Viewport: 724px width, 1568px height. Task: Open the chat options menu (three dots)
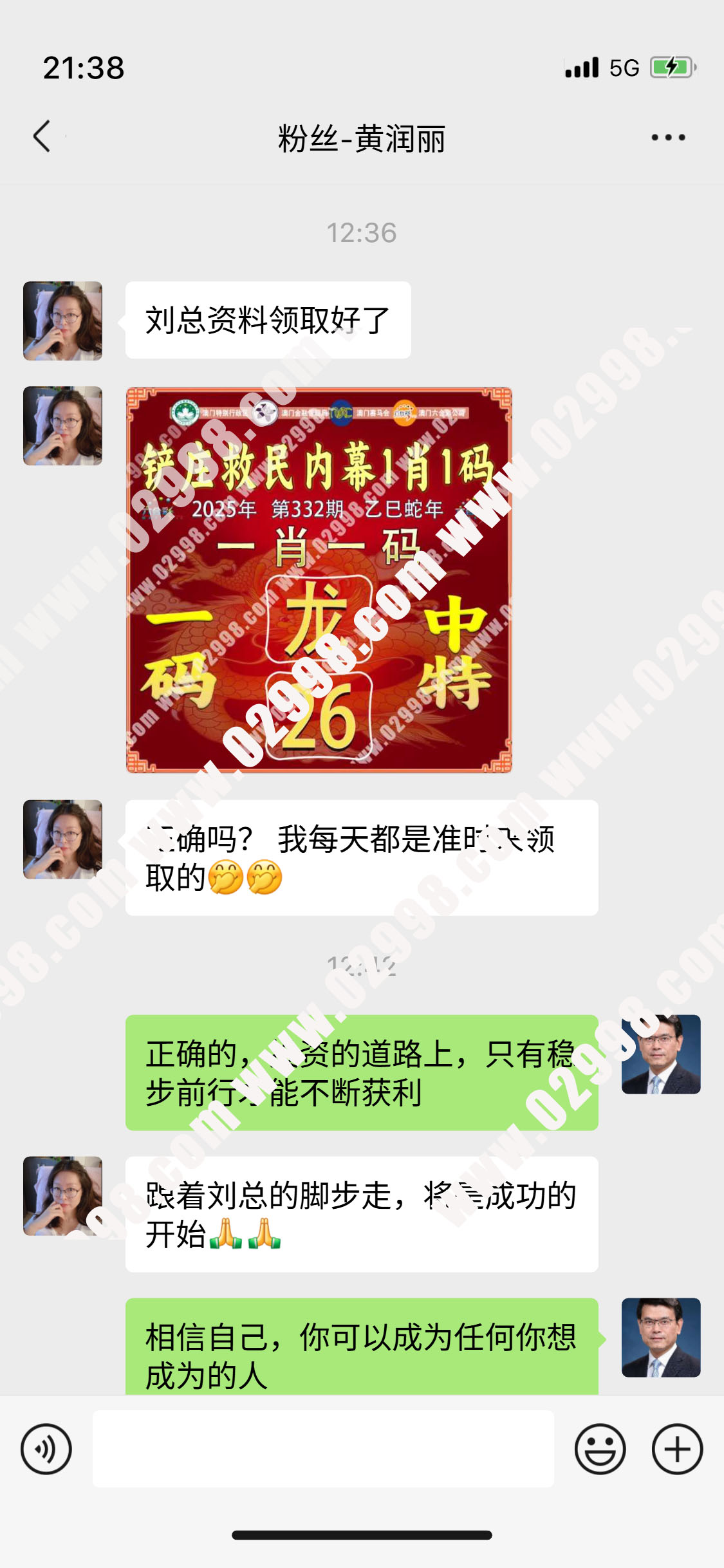[667, 137]
